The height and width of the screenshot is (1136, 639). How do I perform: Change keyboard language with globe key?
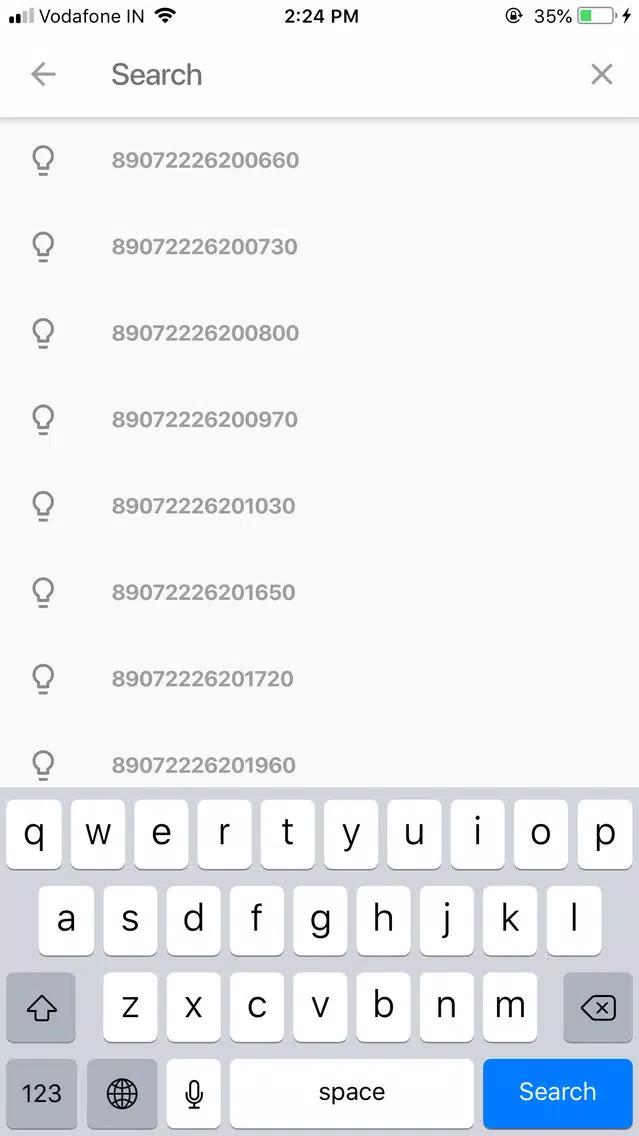122,1093
